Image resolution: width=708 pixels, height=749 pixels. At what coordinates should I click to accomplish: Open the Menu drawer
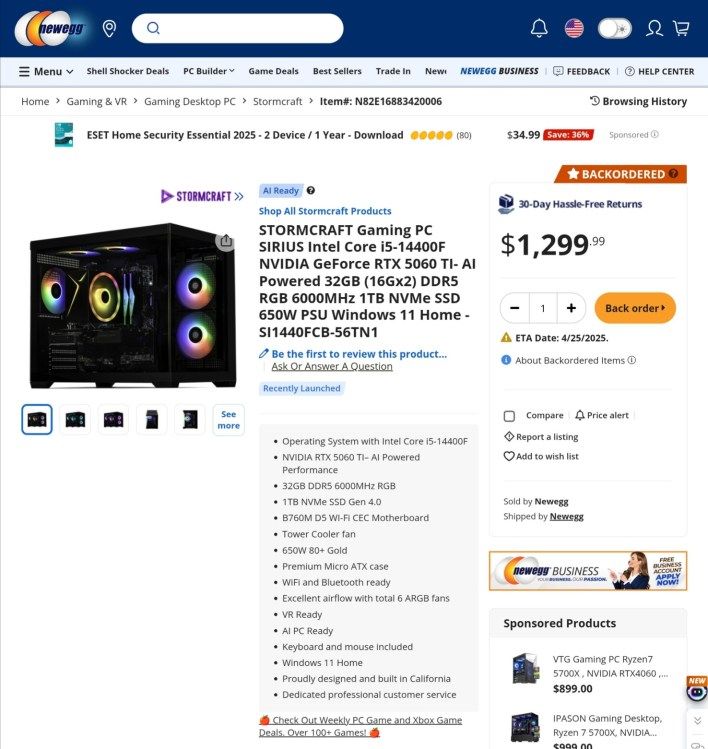[x=46, y=71]
